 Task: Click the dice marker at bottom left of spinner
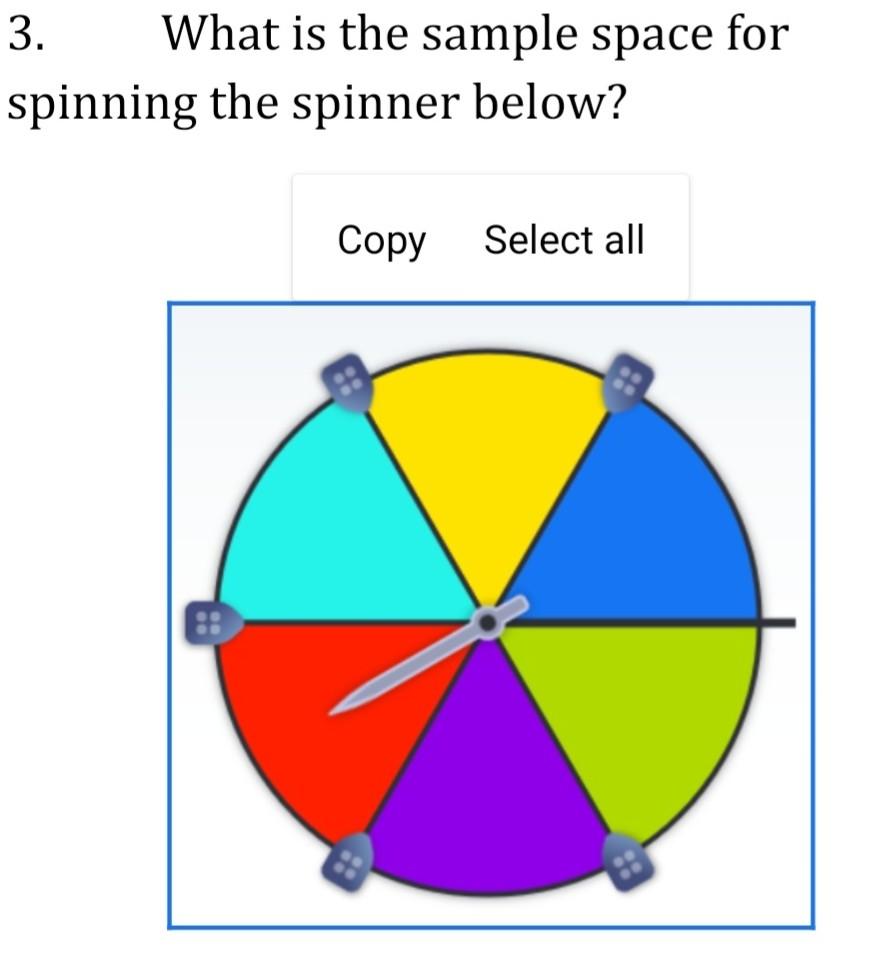click(348, 864)
